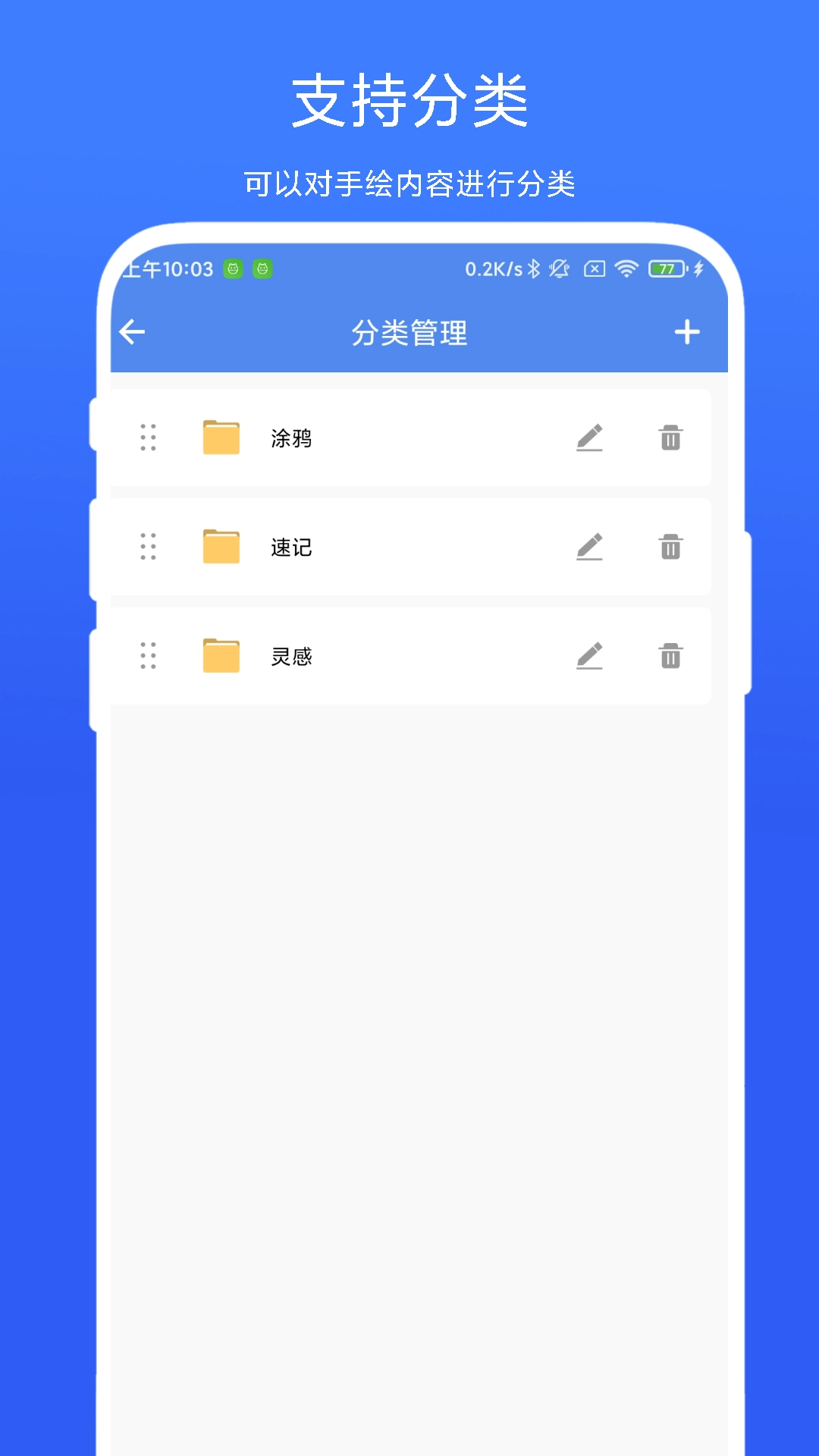Viewport: 819px width, 1456px height.
Task: Click the drag handle next to 灵感
Action: coord(148,657)
